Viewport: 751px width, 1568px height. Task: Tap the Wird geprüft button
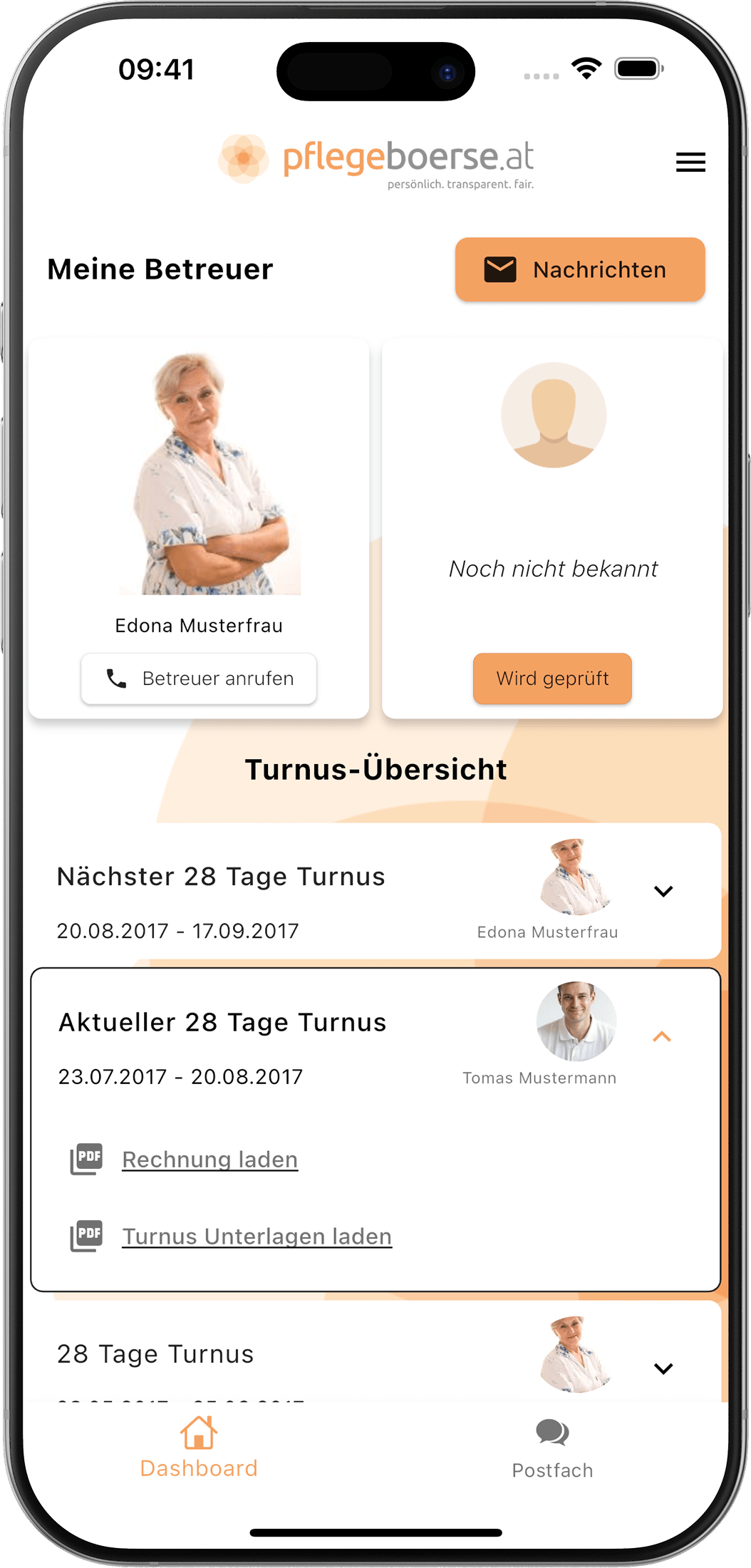(x=552, y=679)
